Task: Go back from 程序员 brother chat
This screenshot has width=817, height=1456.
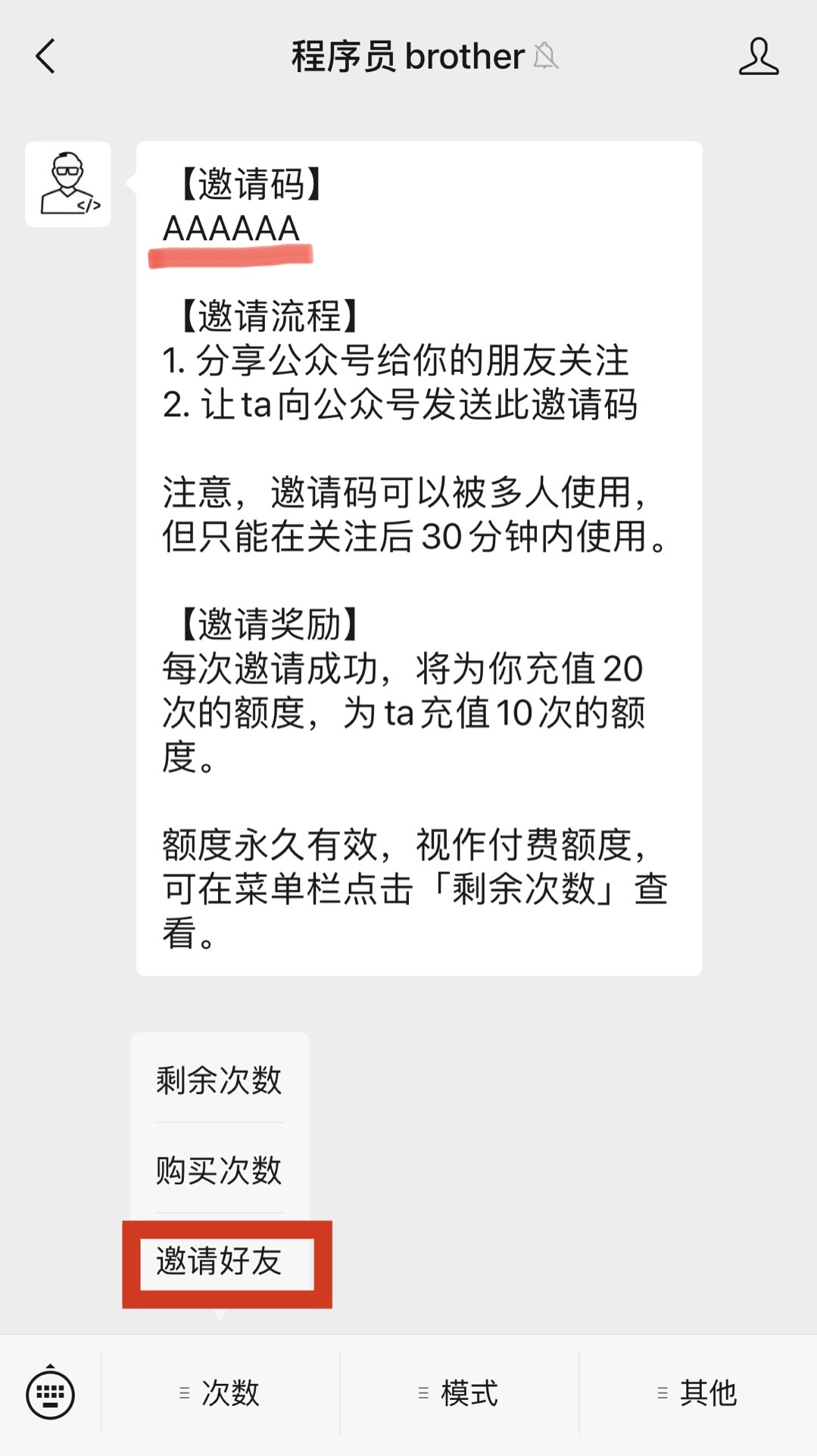Action: click(45, 57)
